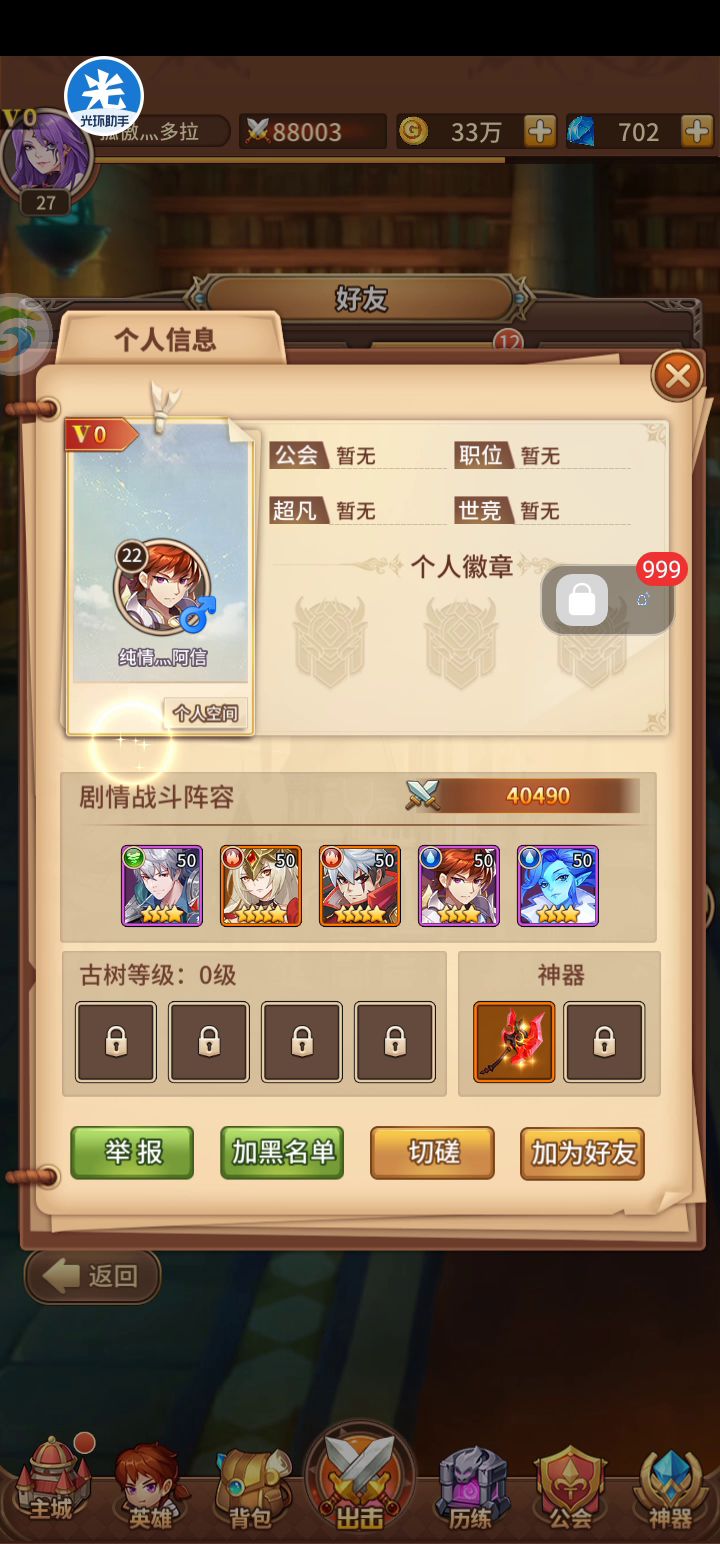This screenshot has height=1544, width=720.
Task: Go back with the 返回 button
Action: click(93, 1276)
